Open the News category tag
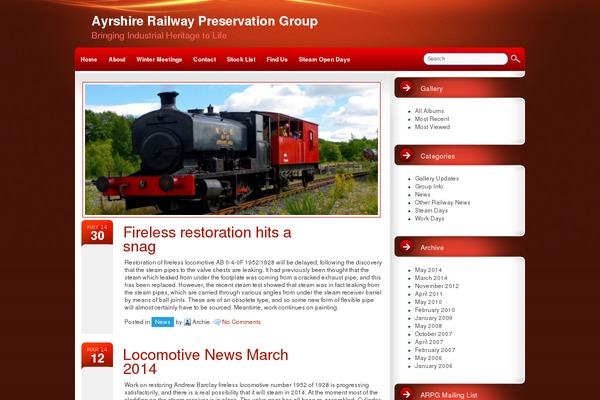Viewport: 600px width, 400px height. coord(162,322)
